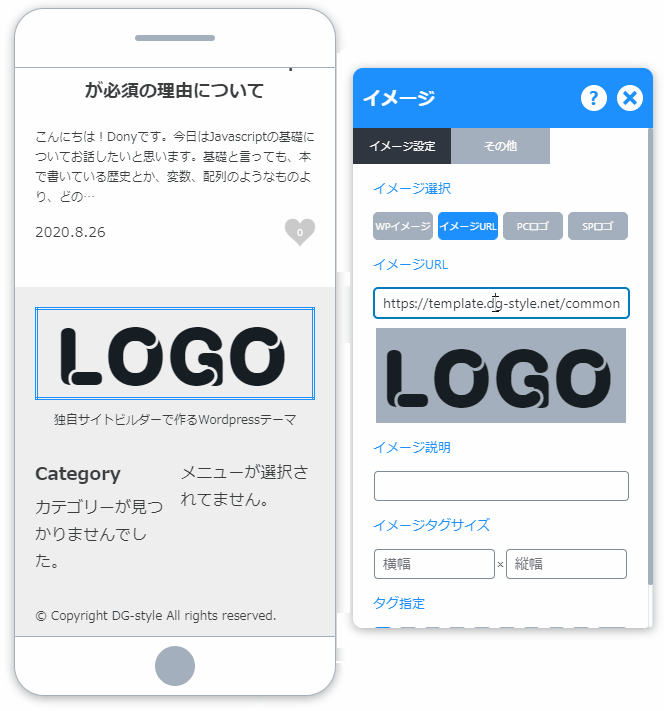Image resolution: width=664 pixels, height=711 pixels.
Task: Select the イメージURL option
Action: (x=468, y=226)
